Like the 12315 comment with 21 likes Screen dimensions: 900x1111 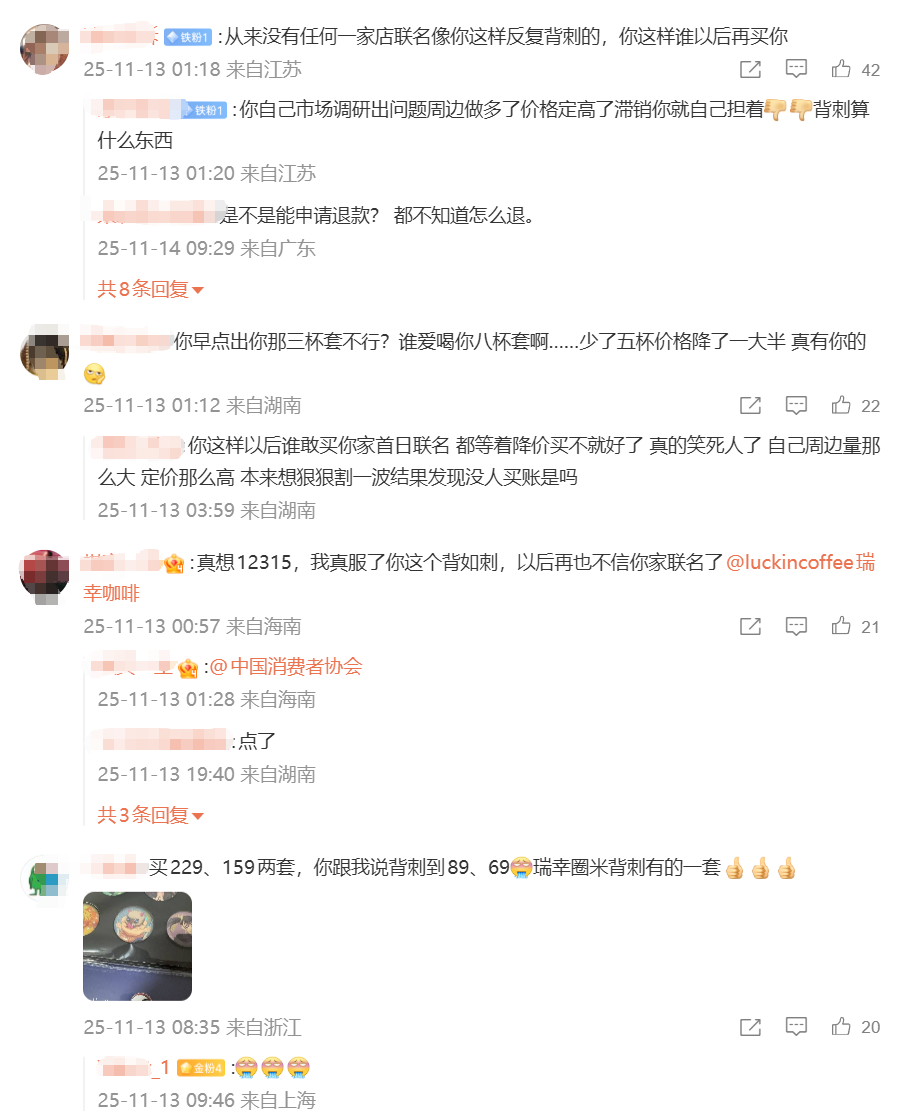(841, 626)
